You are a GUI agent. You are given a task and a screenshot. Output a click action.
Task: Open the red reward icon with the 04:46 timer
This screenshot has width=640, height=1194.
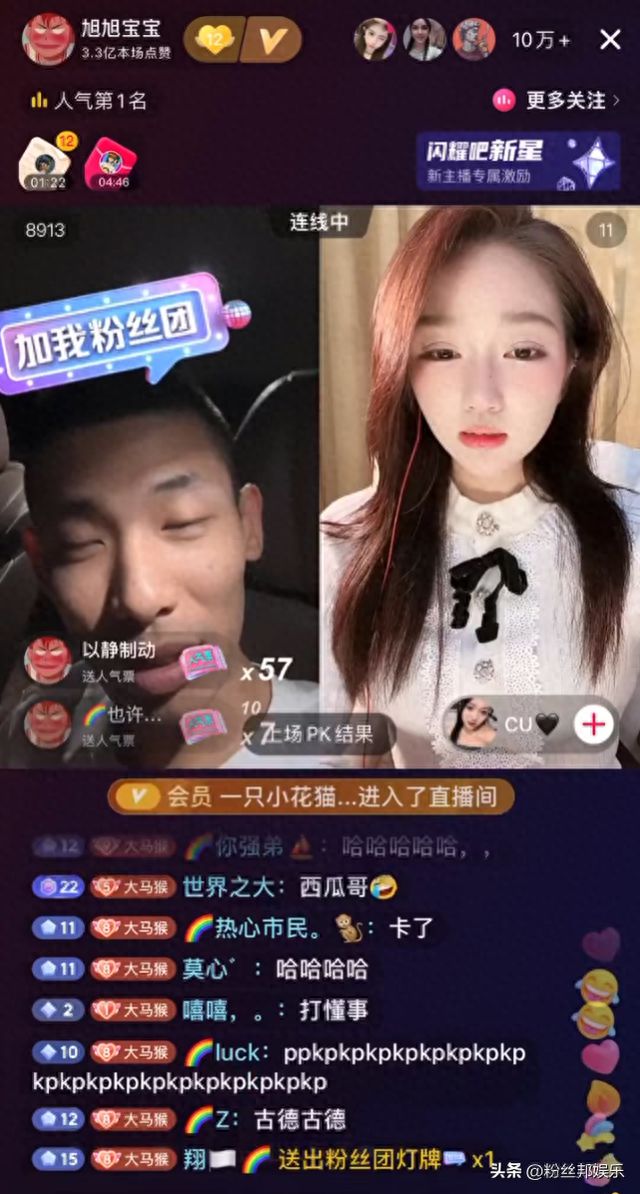pos(112,163)
